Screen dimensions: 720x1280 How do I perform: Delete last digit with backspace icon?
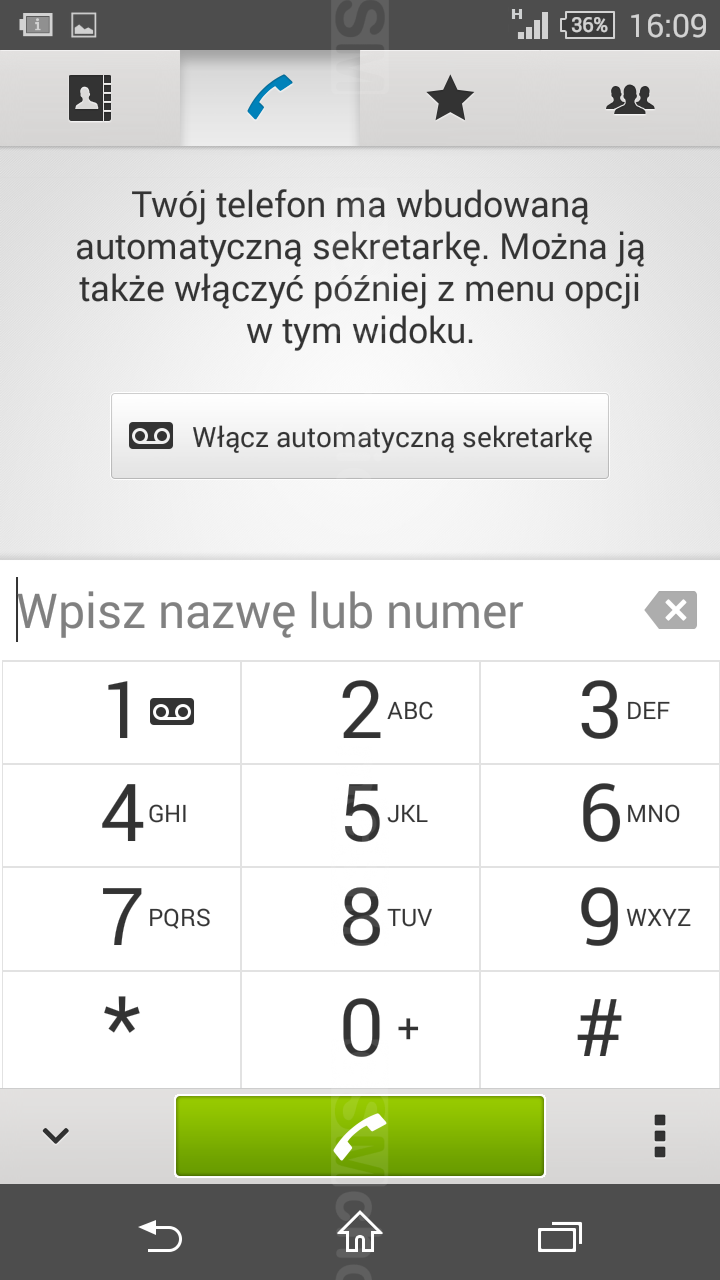tap(671, 610)
